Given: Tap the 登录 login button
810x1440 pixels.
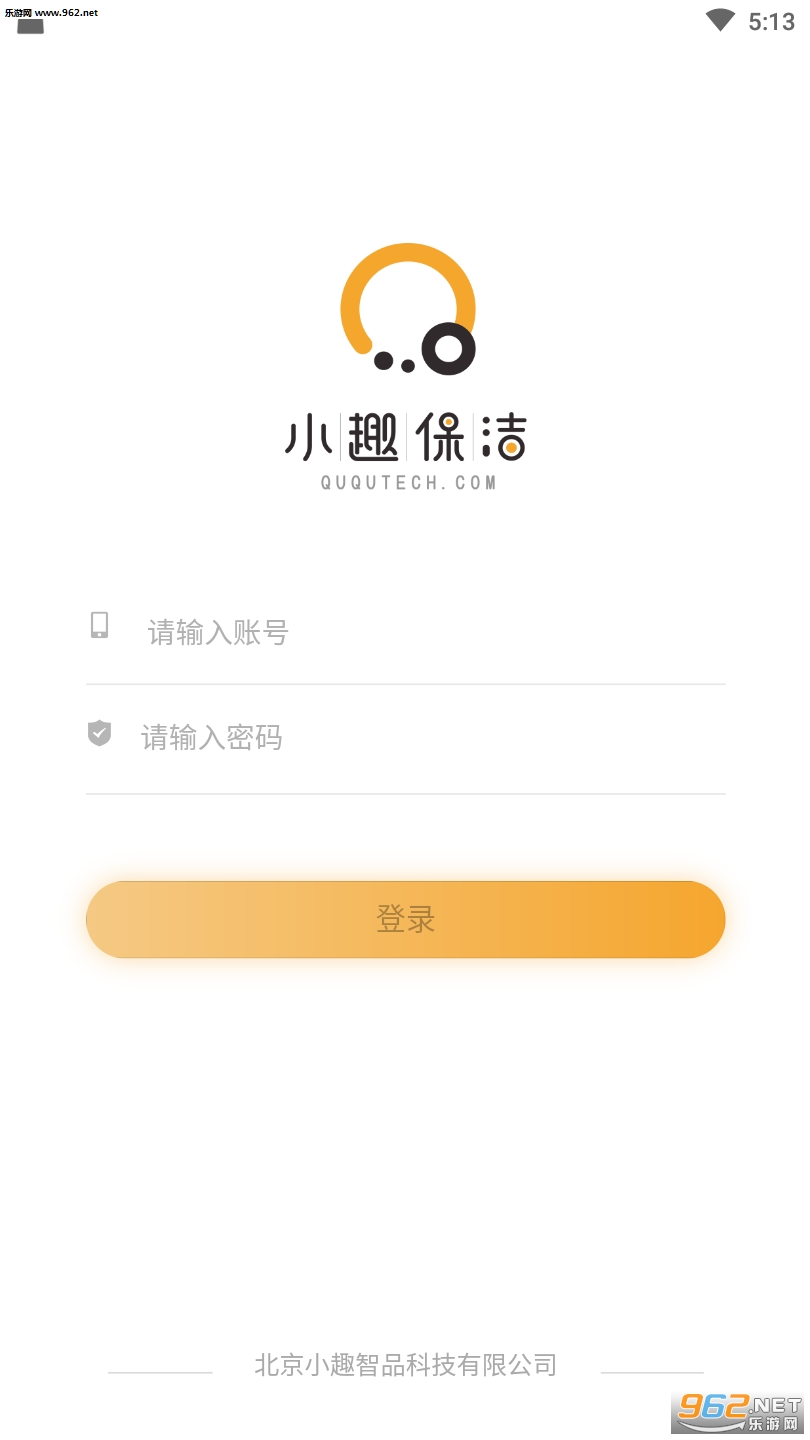Looking at the screenshot, I should pos(405,919).
